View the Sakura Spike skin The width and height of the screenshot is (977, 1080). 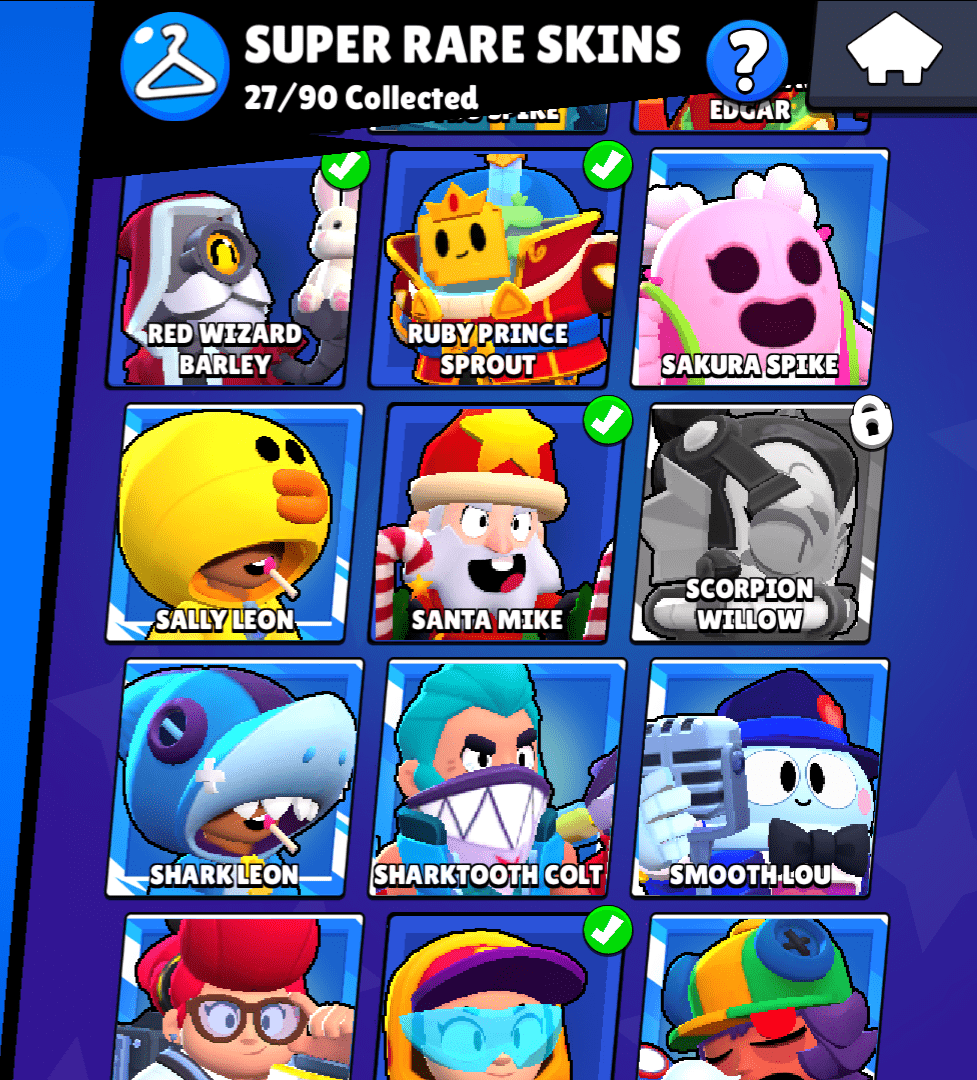coord(760,270)
